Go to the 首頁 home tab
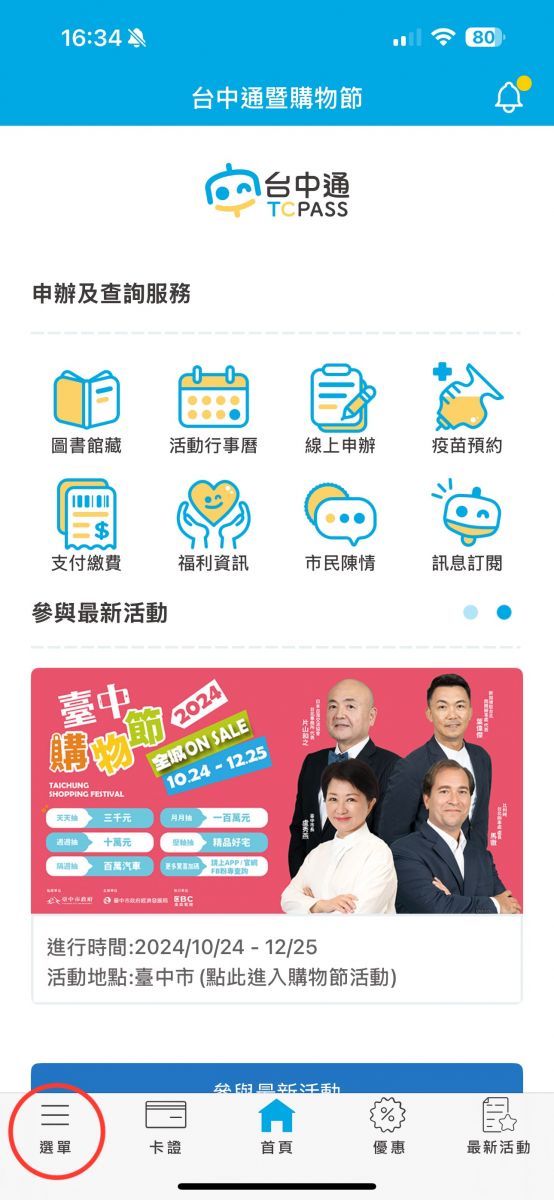This screenshot has height=1200, width=554. [x=277, y=1130]
